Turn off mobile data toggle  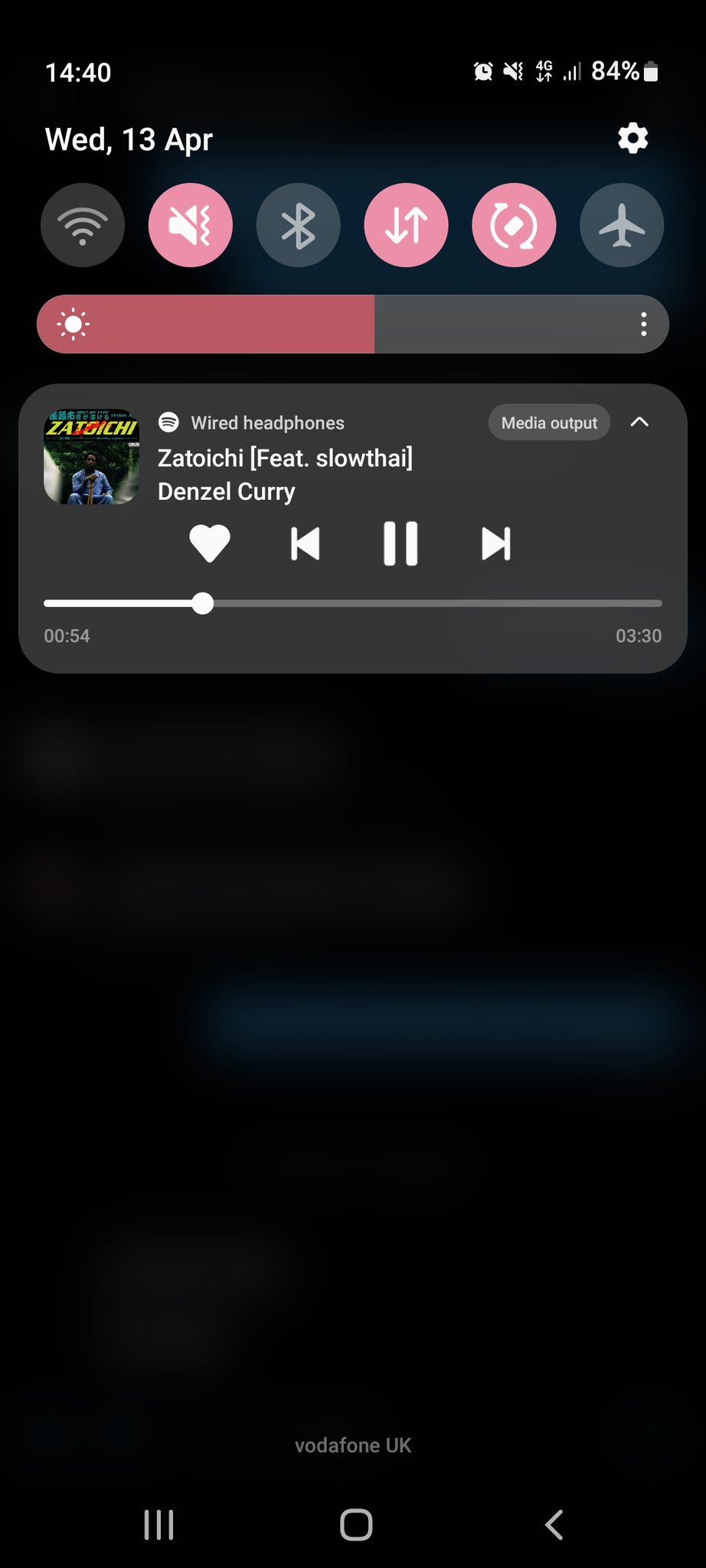pyautogui.click(x=407, y=225)
